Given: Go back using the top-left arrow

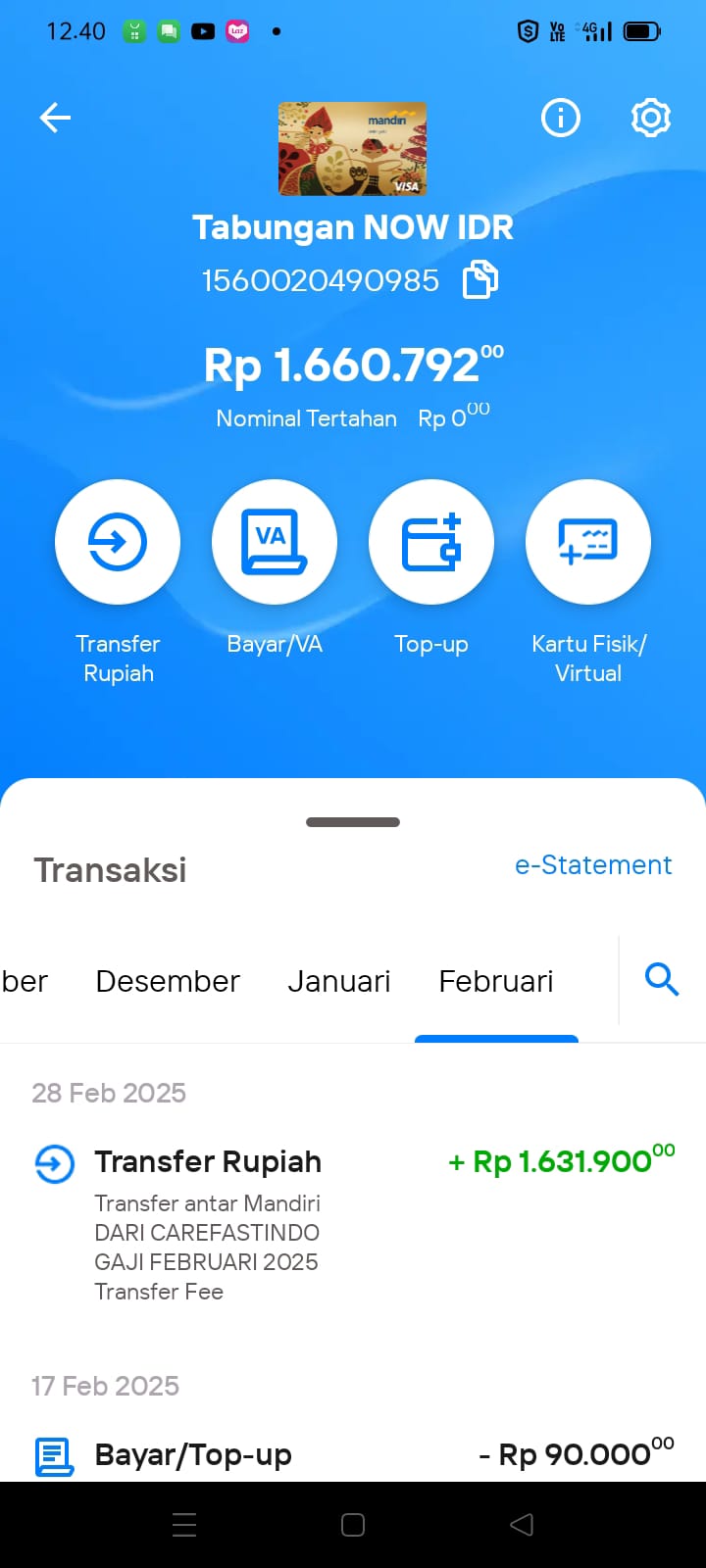Looking at the screenshot, I should 55,119.
